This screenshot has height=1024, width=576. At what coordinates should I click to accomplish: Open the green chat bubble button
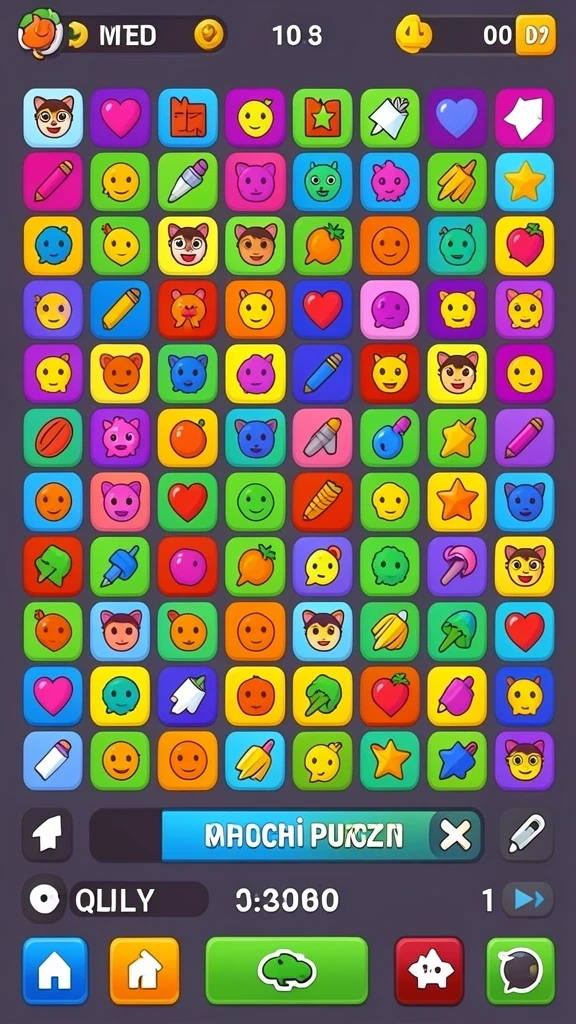520,970
